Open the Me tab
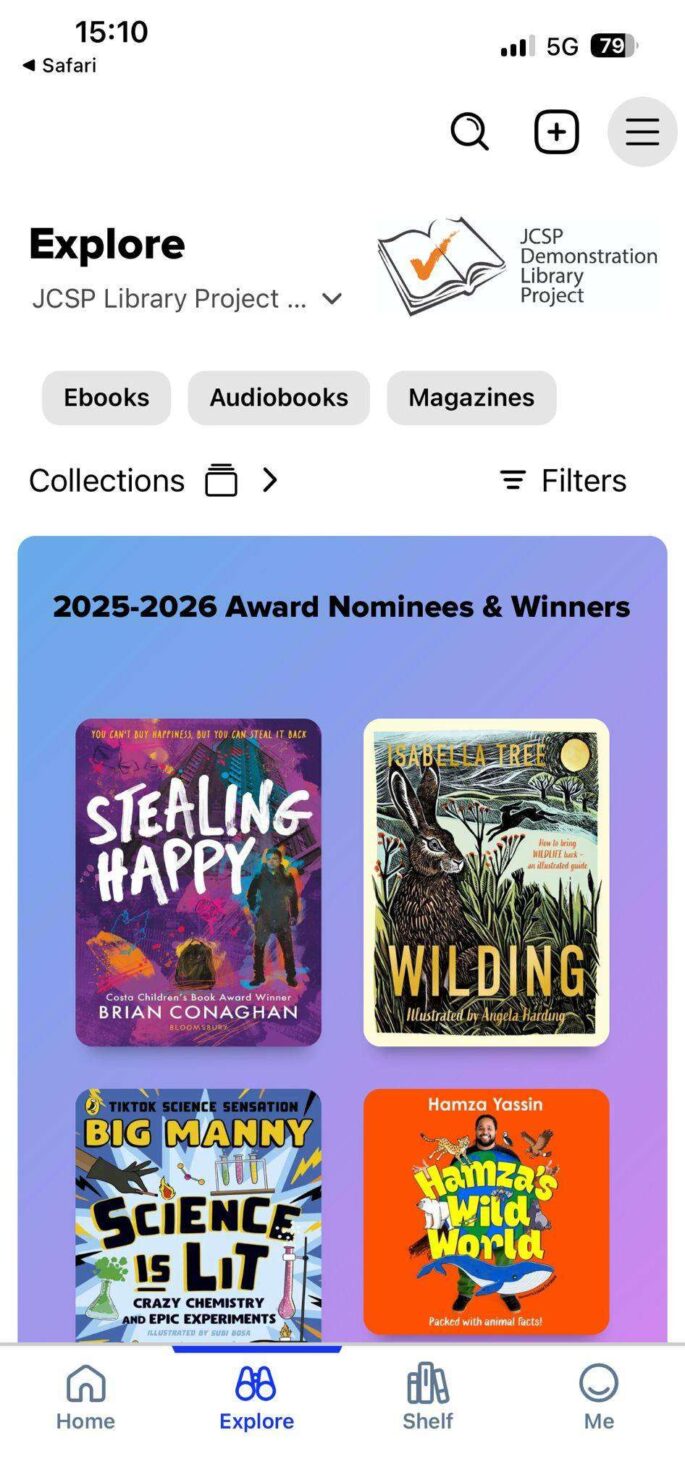Viewport: 685px width, 1483px height. [x=599, y=1398]
